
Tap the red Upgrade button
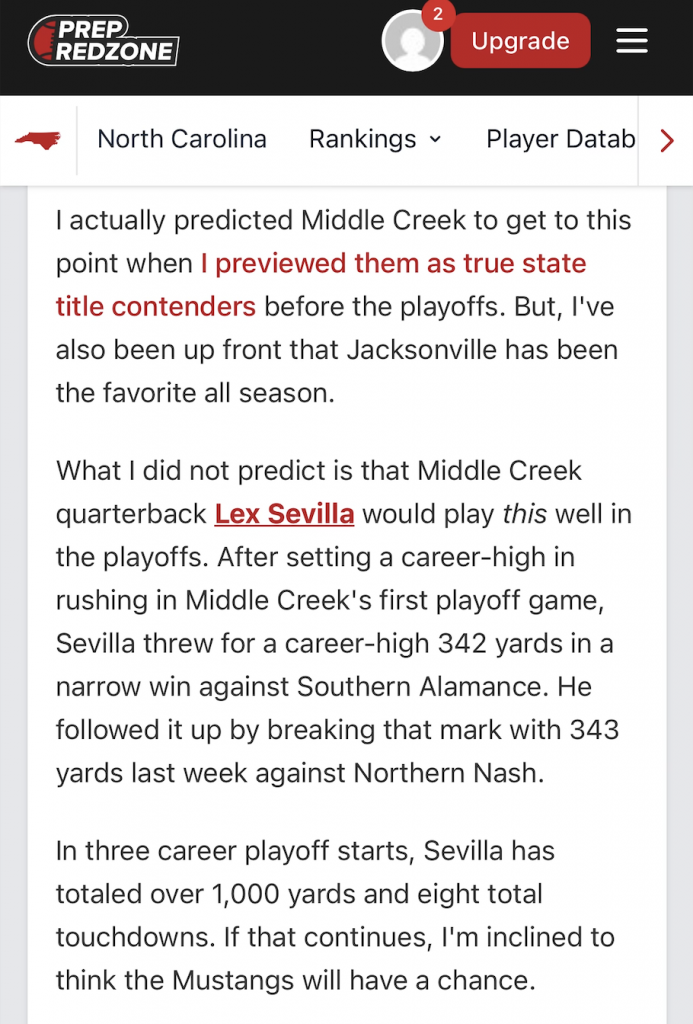point(520,41)
